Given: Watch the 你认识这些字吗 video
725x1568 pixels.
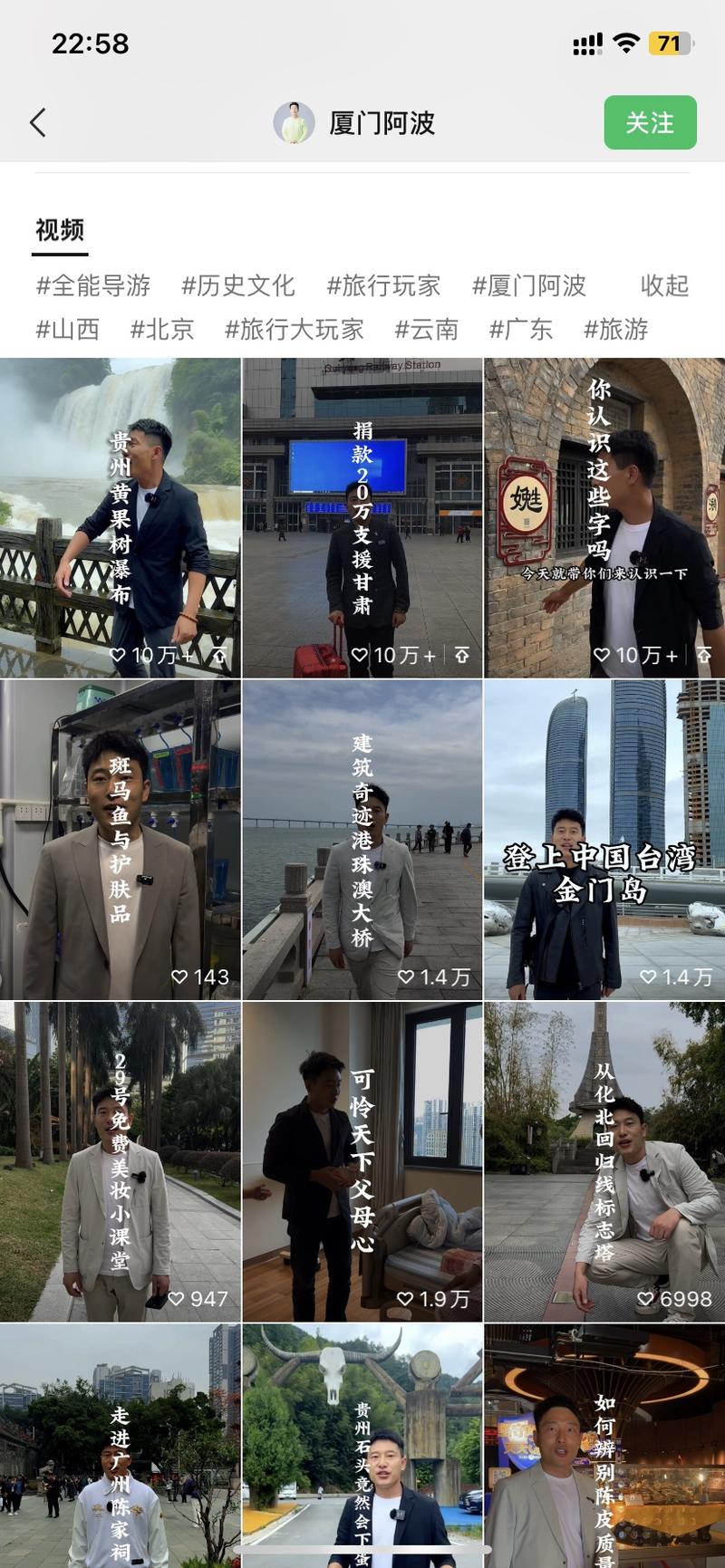Looking at the screenshot, I should tap(604, 517).
